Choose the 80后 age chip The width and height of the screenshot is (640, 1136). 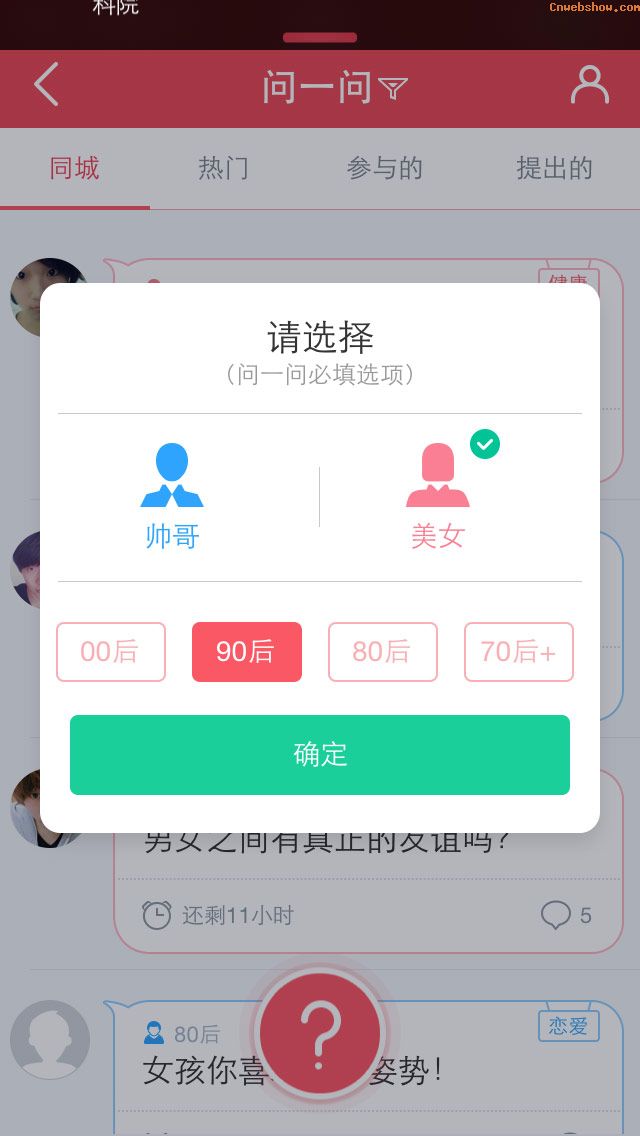[x=383, y=652]
